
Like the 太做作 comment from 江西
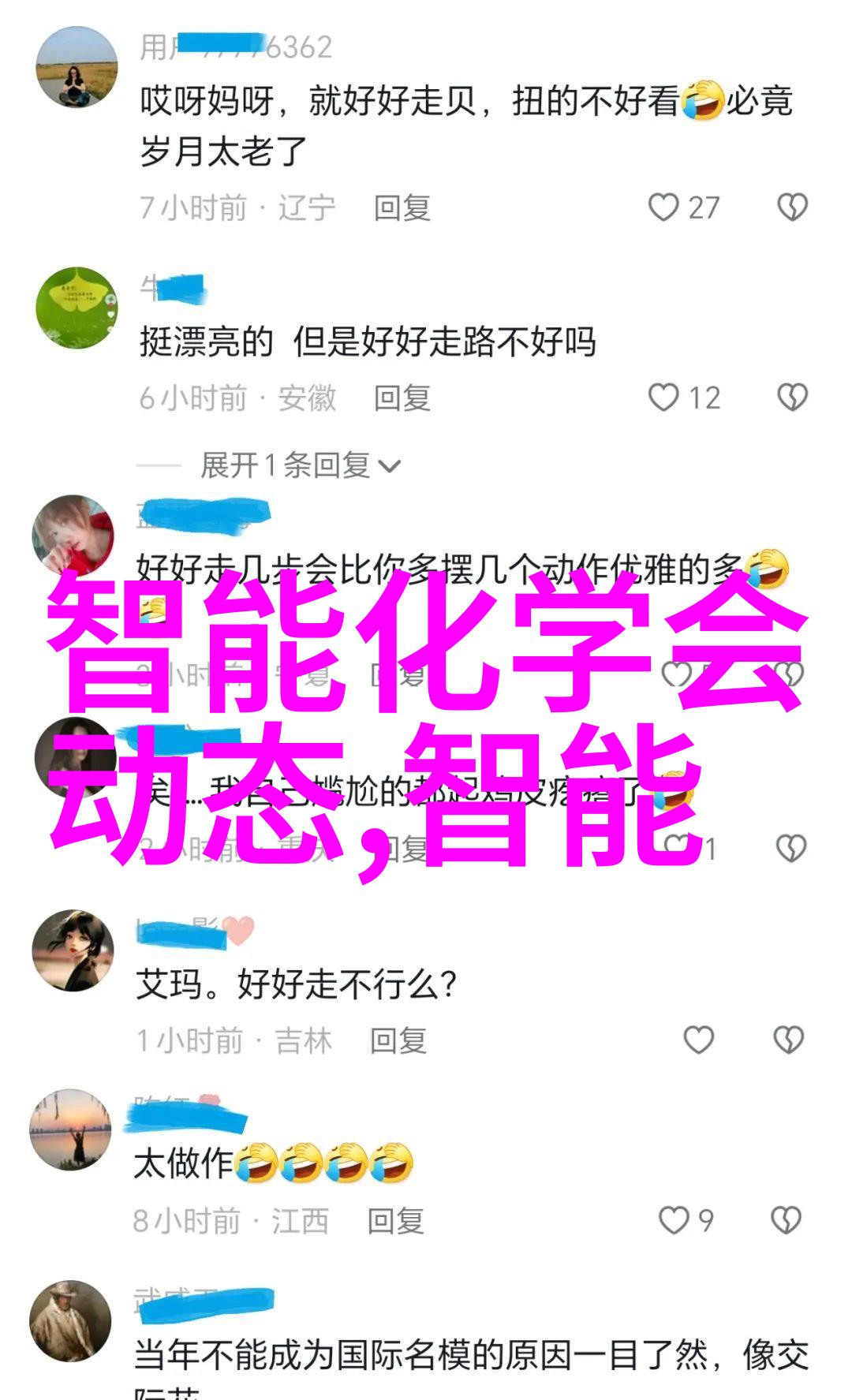(x=674, y=1220)
